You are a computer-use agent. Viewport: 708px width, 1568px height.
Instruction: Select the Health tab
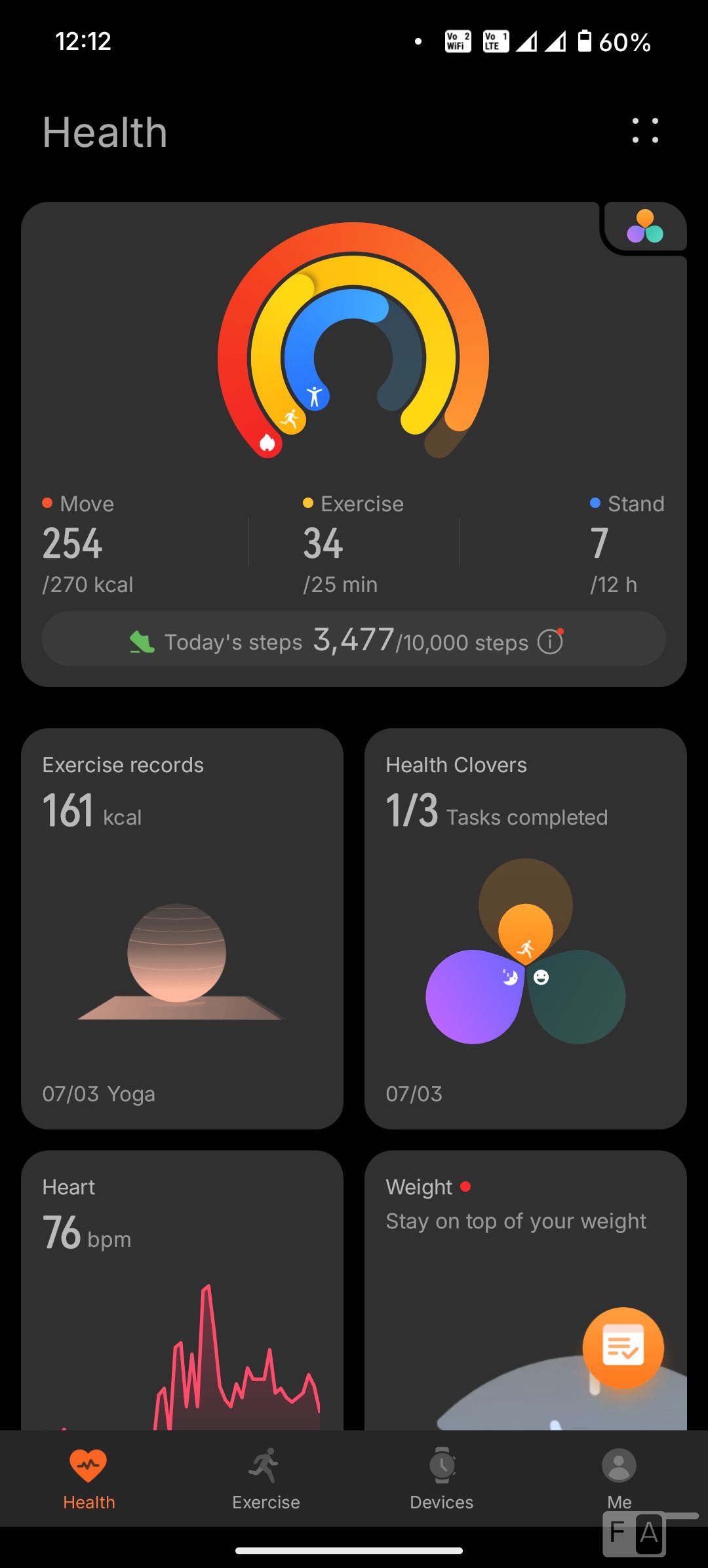[88, 1480]
